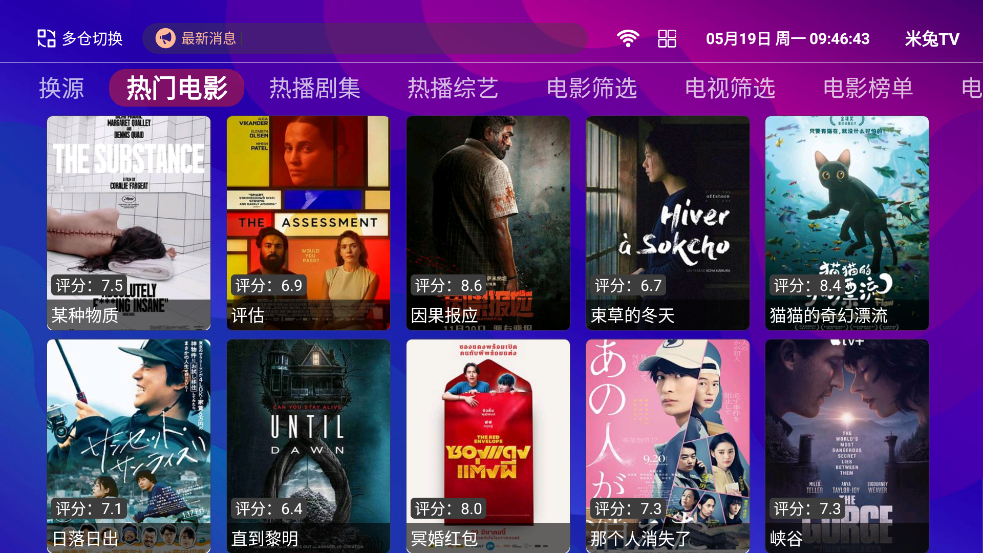Open the movie 某种物质
Viewport: 983px width, 553px height.
click(x=129, y=222)
